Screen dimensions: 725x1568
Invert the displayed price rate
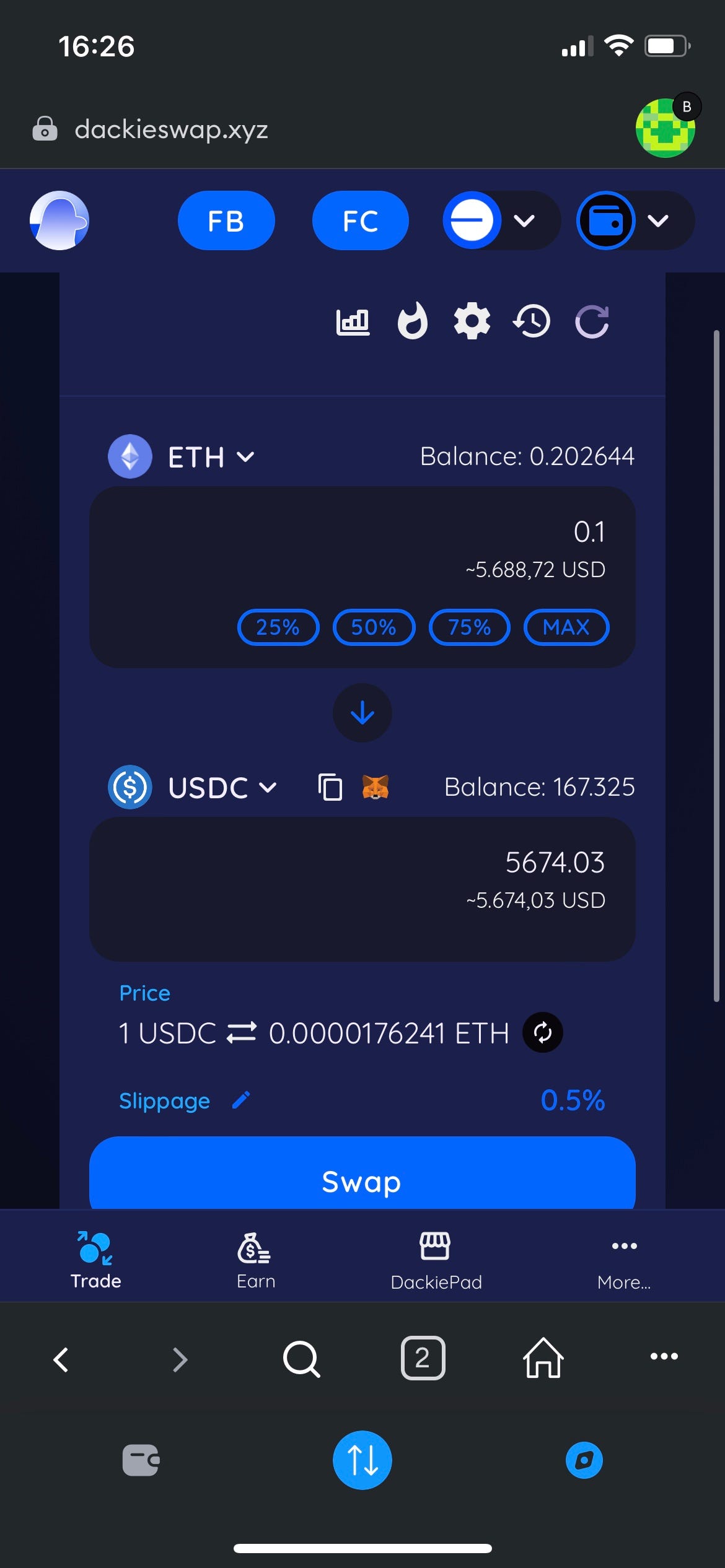point(543,1032)
